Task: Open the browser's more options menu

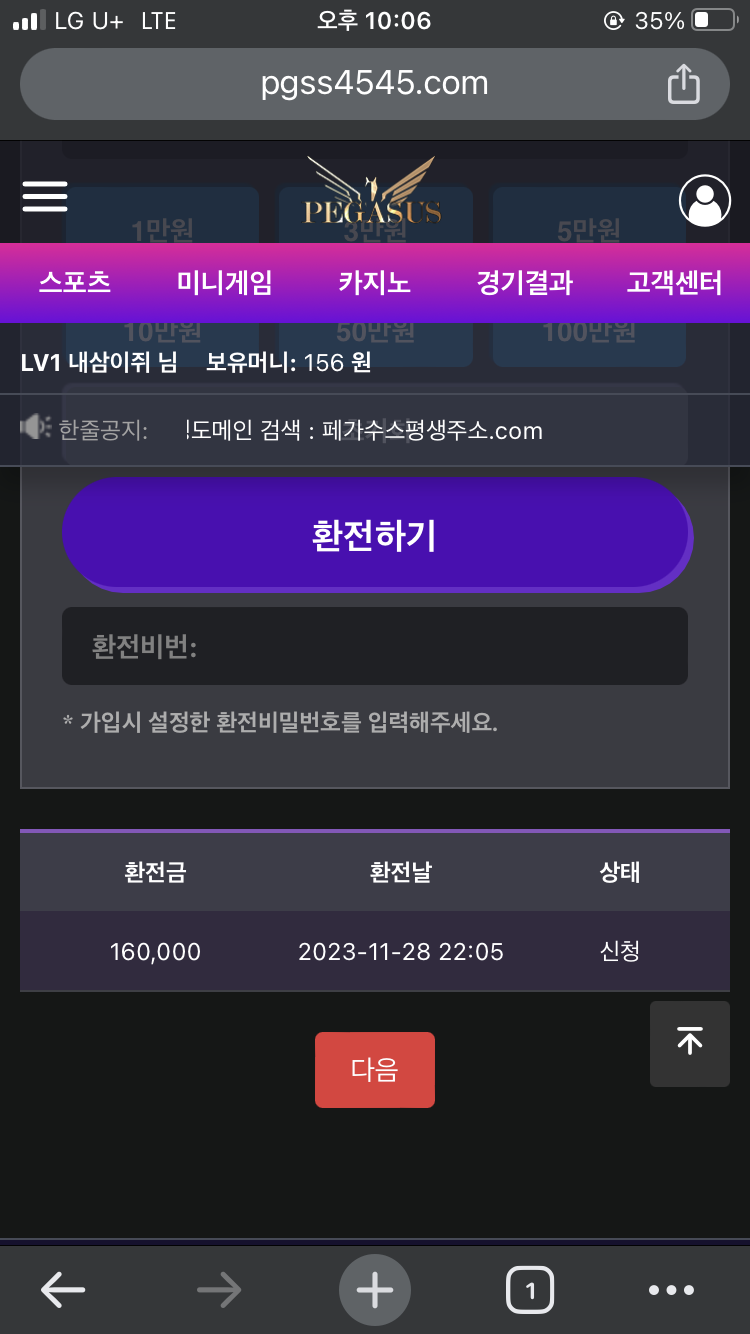Action: tap(671, 1291)
